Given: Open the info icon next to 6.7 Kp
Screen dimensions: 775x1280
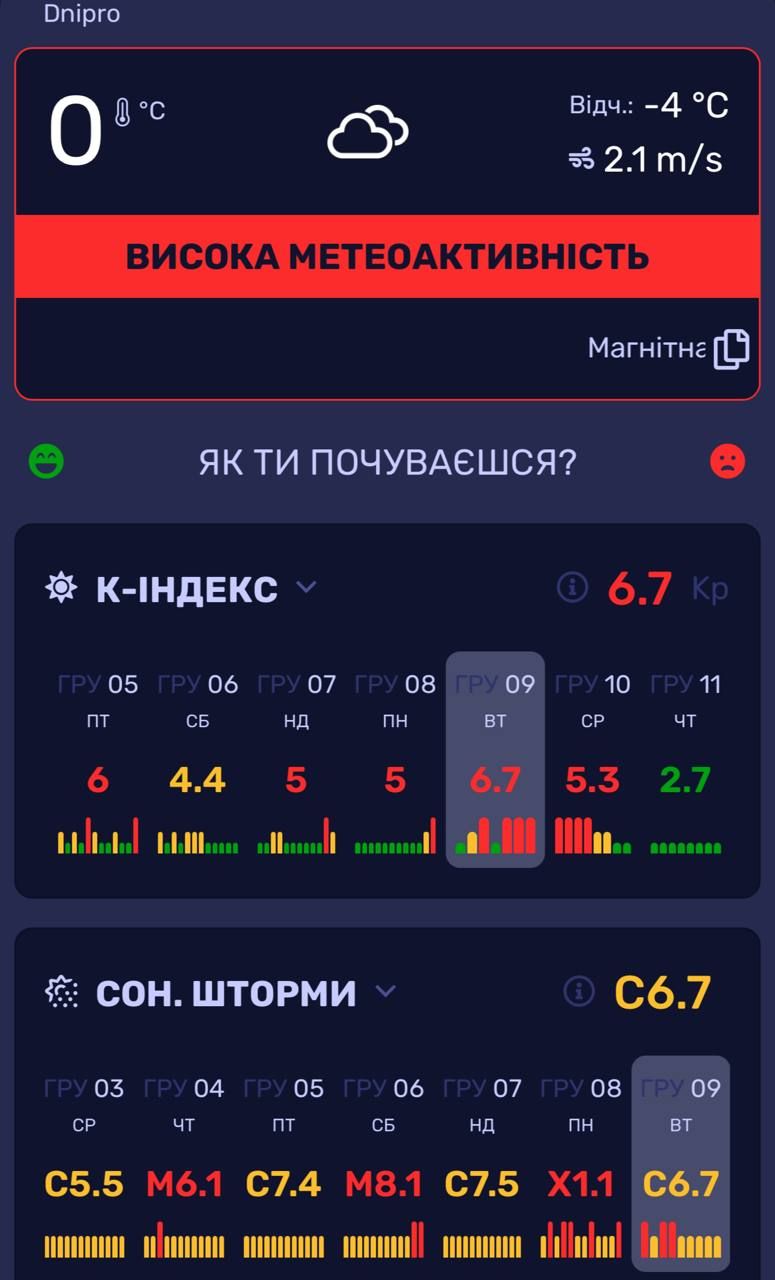Looking at the screenshot, I should click(572, 588).
